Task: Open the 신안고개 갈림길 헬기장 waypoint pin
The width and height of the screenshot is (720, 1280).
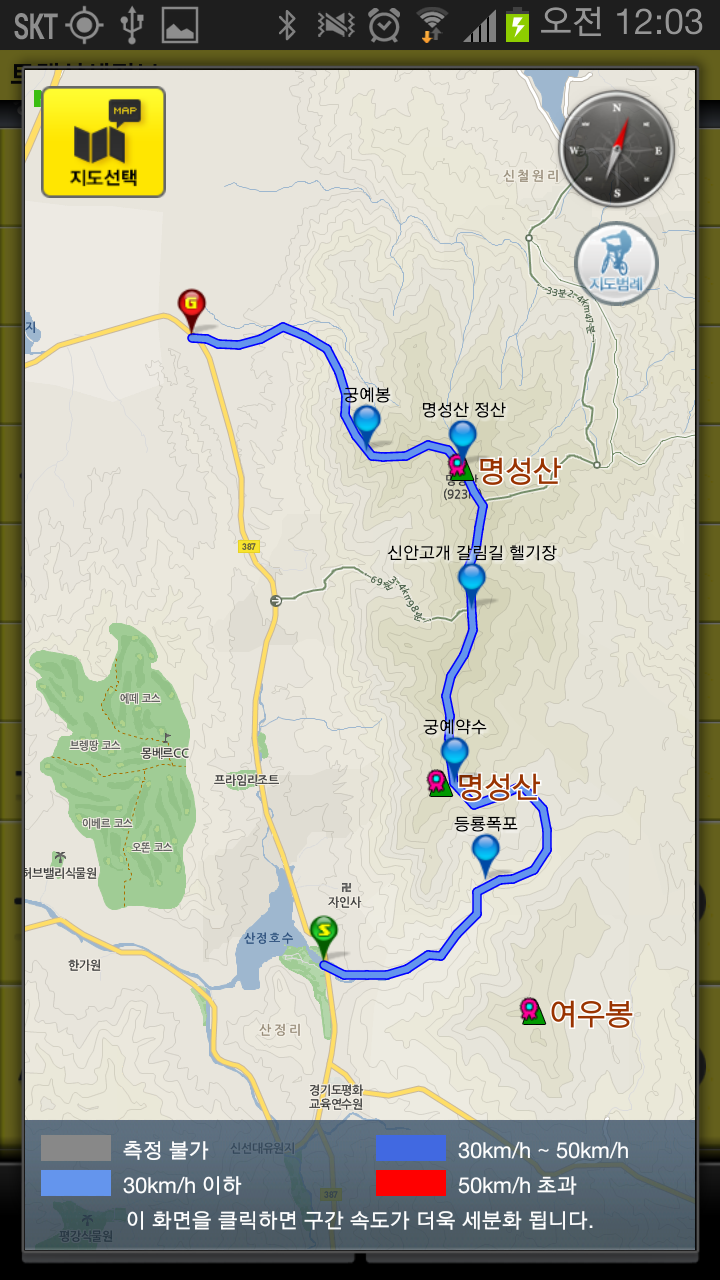Action: [471, 584]
